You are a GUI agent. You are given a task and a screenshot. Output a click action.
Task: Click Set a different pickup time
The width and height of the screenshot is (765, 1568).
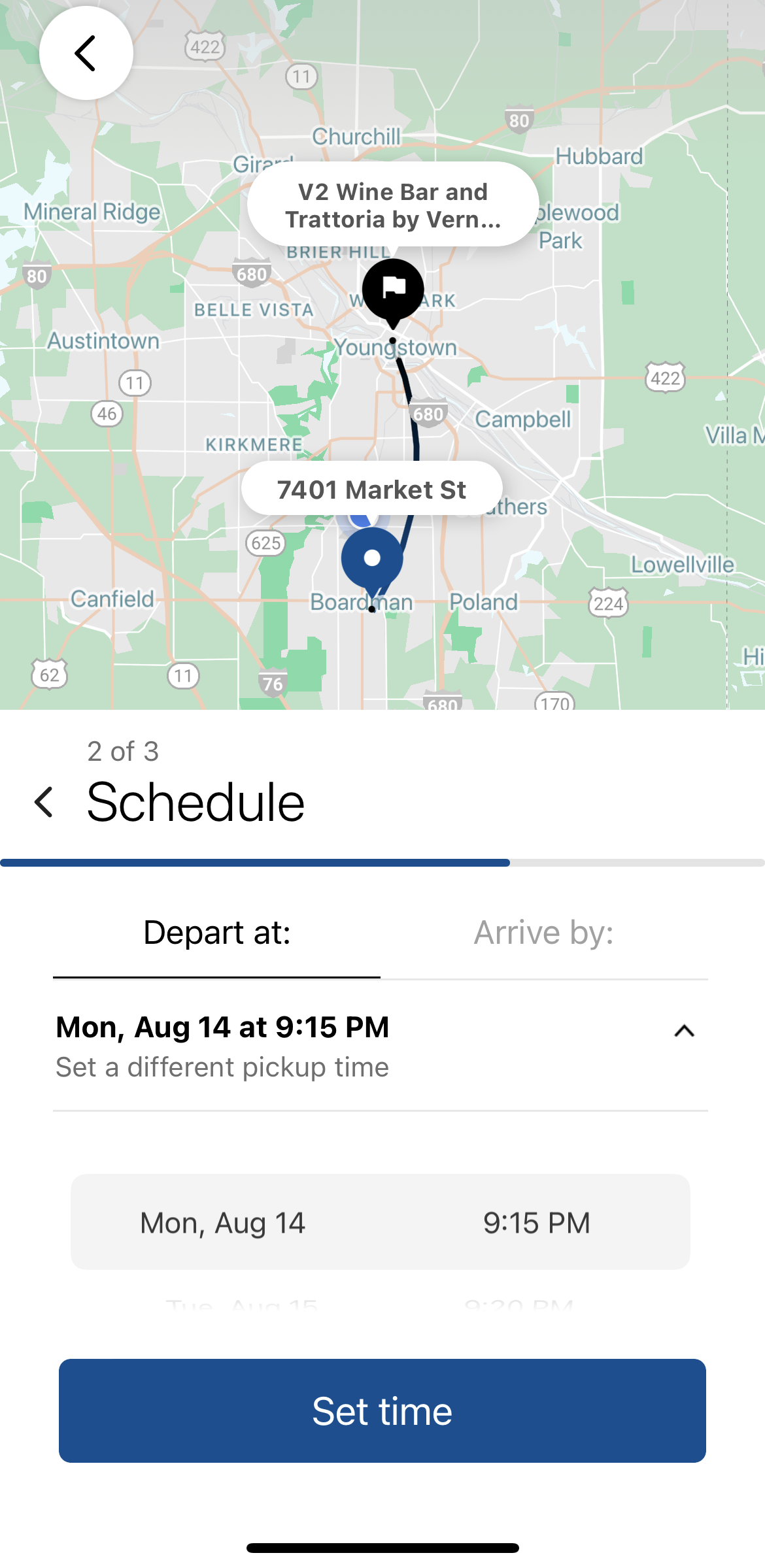click(222, 1067)
